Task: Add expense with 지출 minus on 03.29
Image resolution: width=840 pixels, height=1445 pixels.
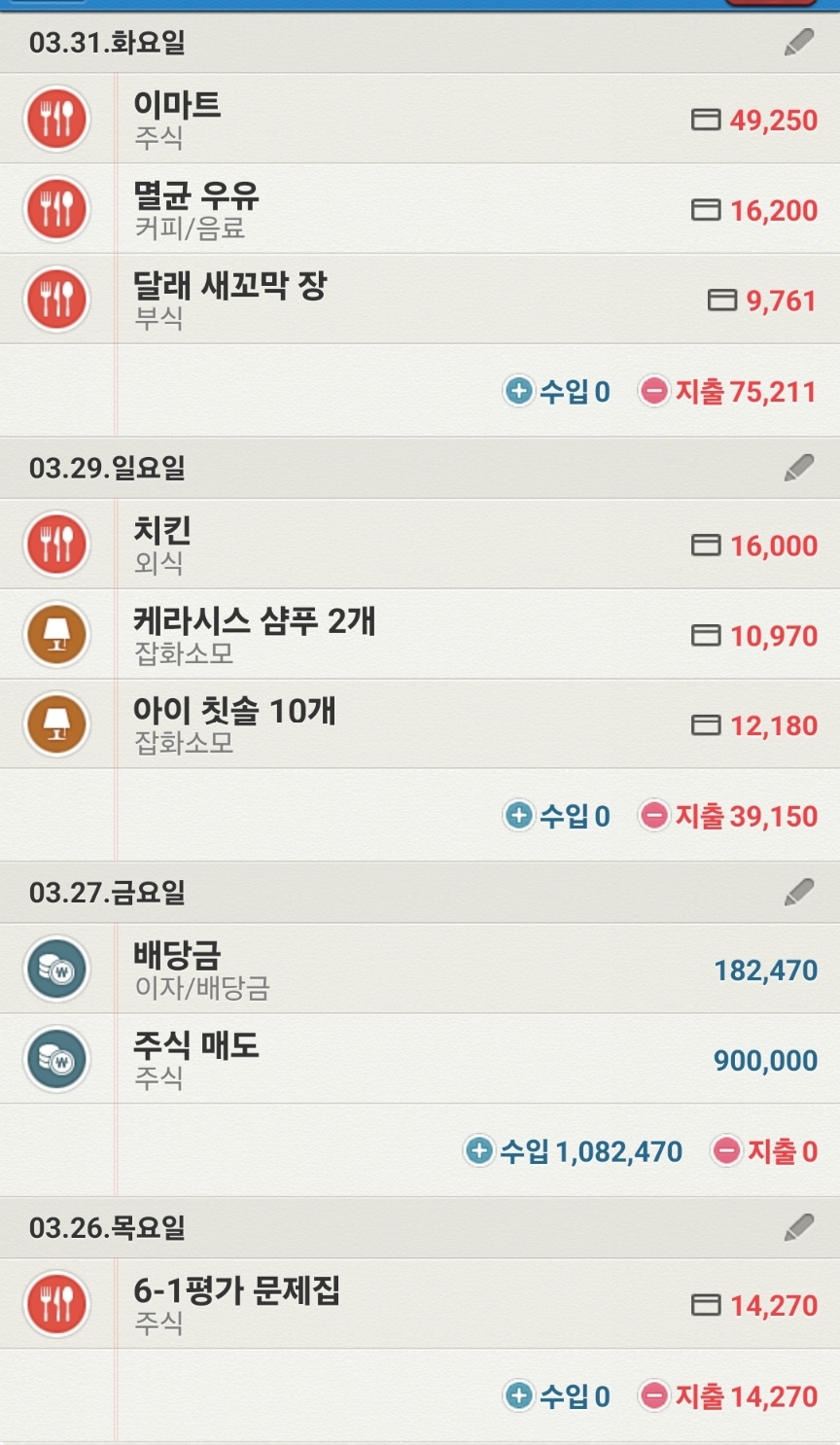Action: pos(653,815)
